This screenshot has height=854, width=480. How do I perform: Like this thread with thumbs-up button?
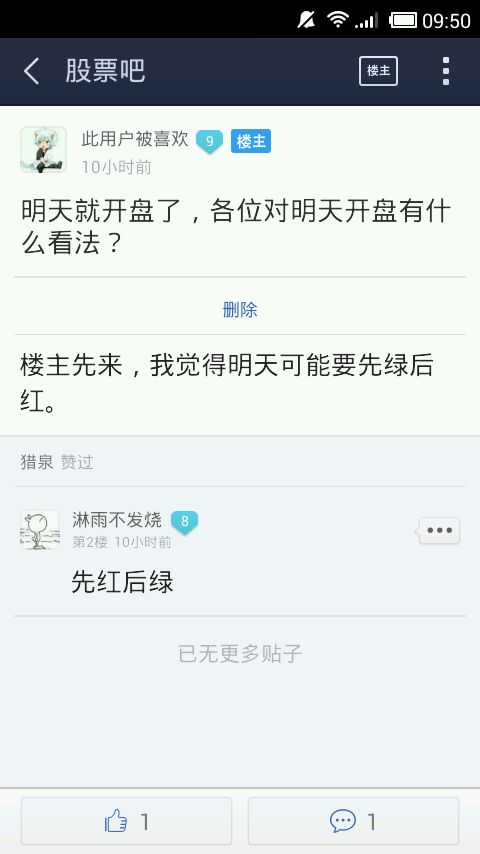point(126,821)
